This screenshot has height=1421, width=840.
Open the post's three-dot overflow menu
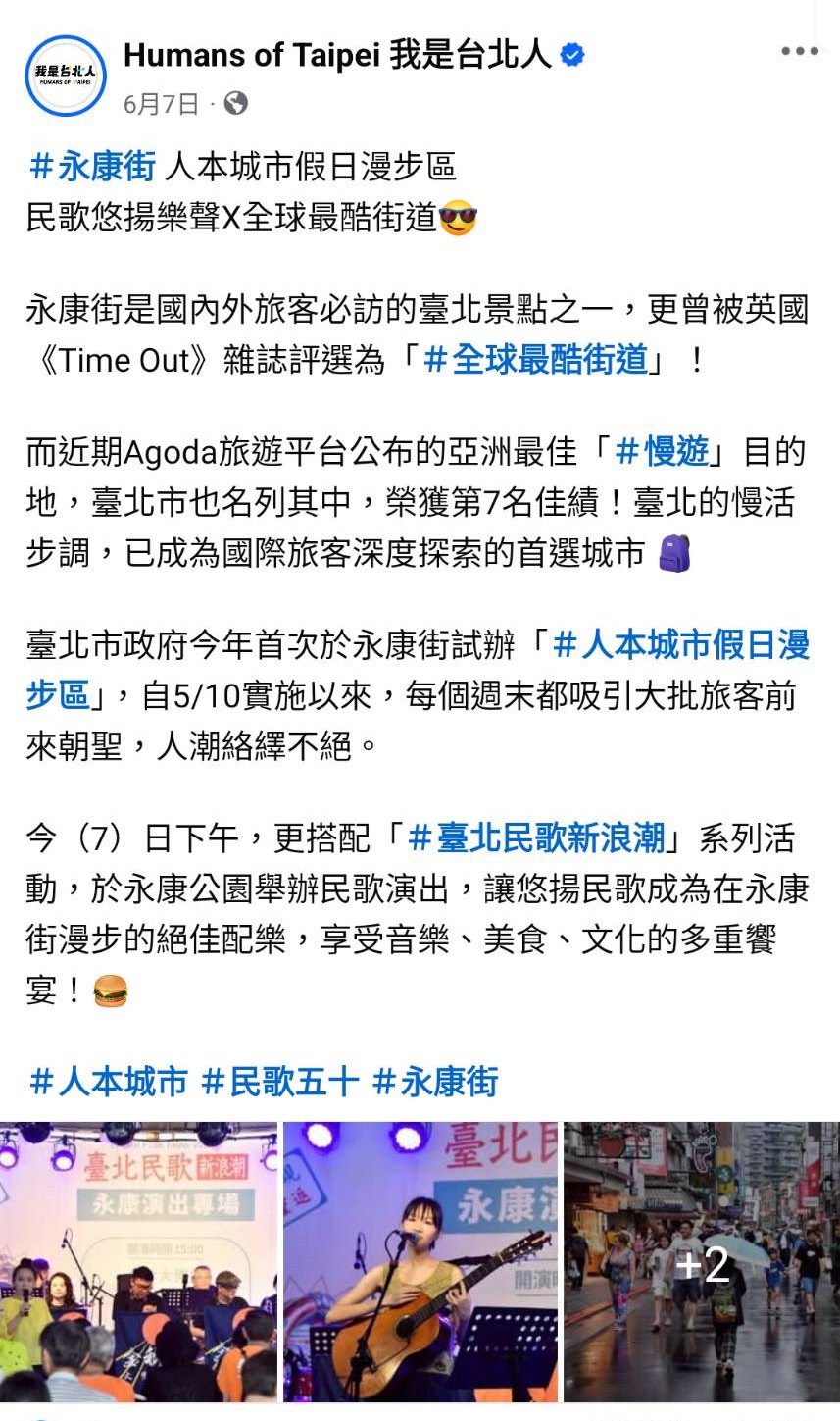click(x=799, y=53)
